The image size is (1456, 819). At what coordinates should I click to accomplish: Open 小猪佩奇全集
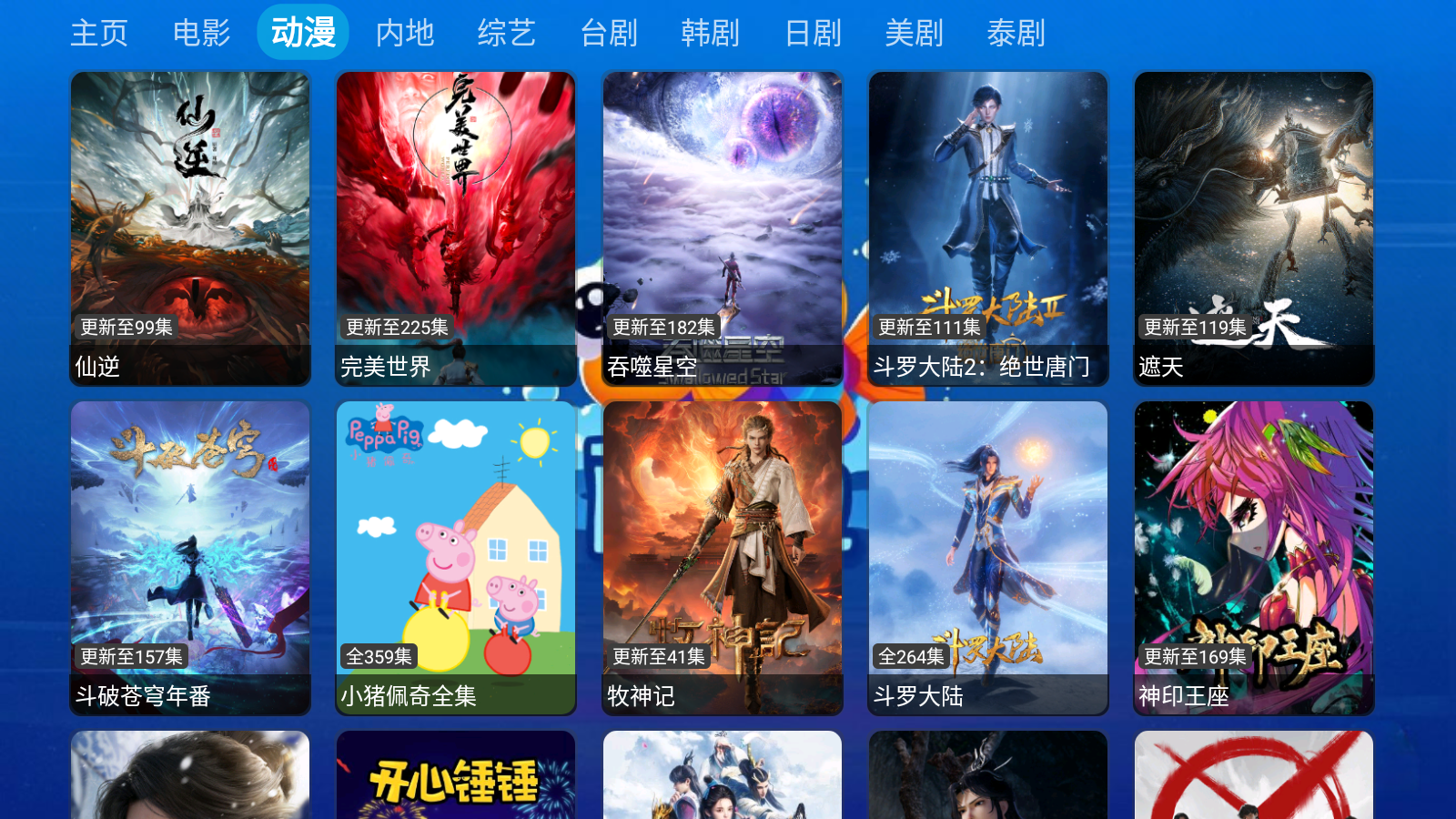click(456, 557)
